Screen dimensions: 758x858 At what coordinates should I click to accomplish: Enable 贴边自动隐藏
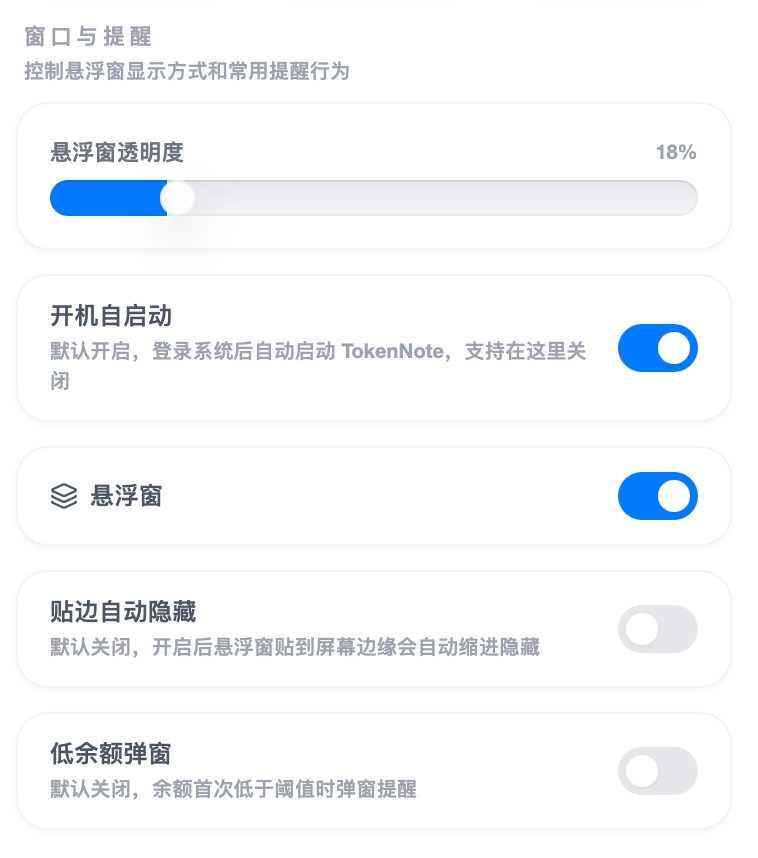658,629
